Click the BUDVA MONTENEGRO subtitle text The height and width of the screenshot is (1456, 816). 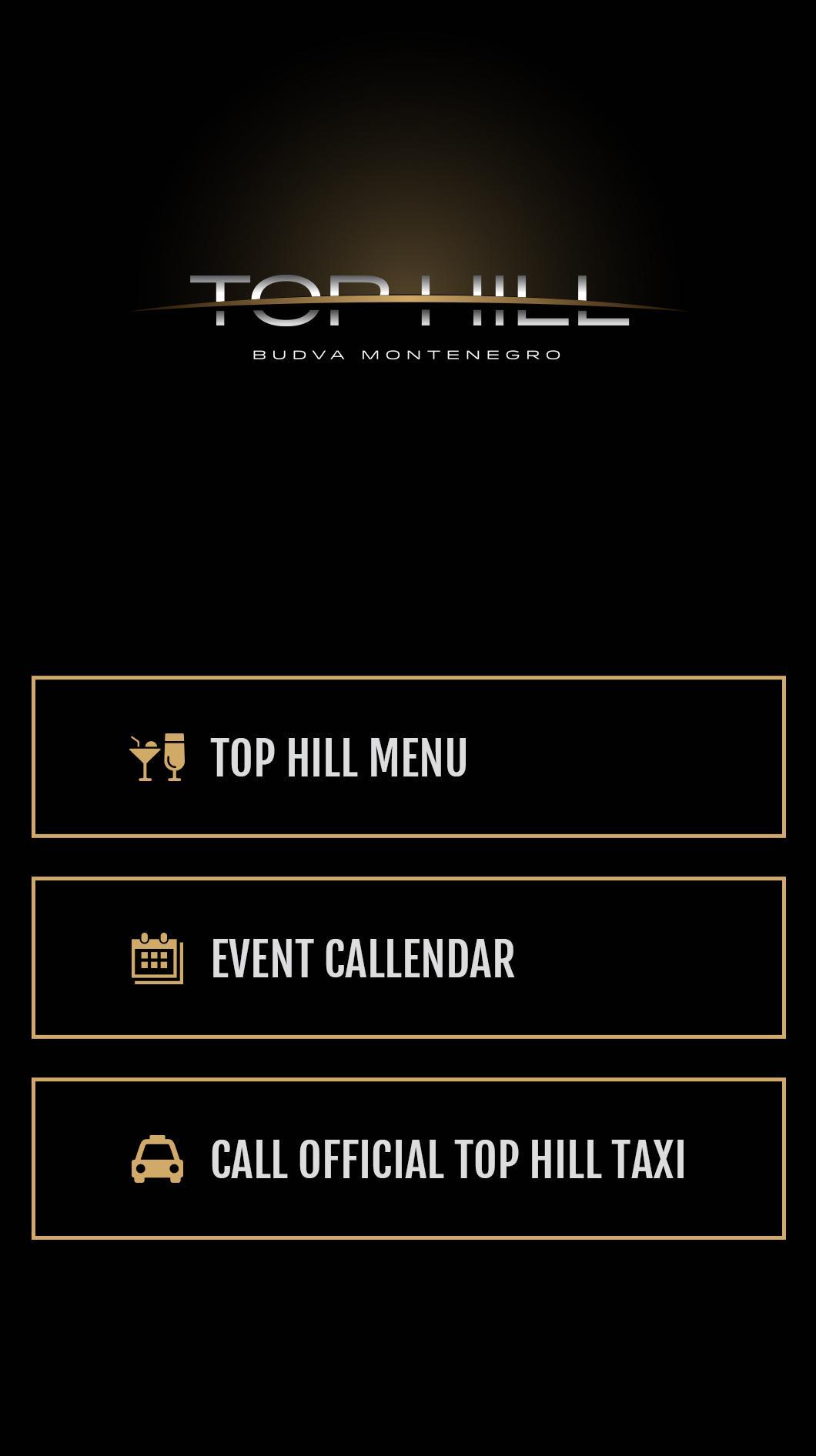tap(408, 354)
